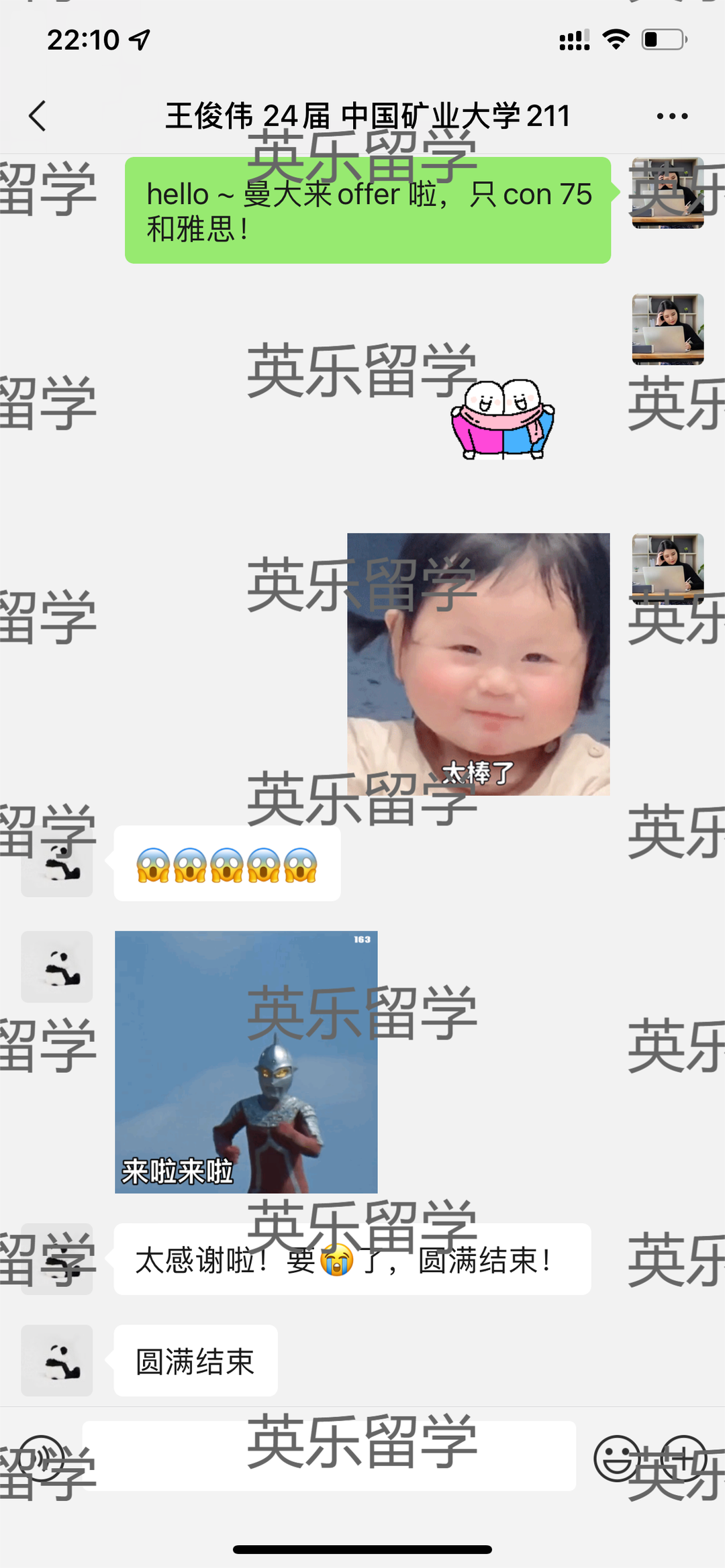
Task: View the 太棒了 baby sticker image
Action: click(x=478, y=664)
